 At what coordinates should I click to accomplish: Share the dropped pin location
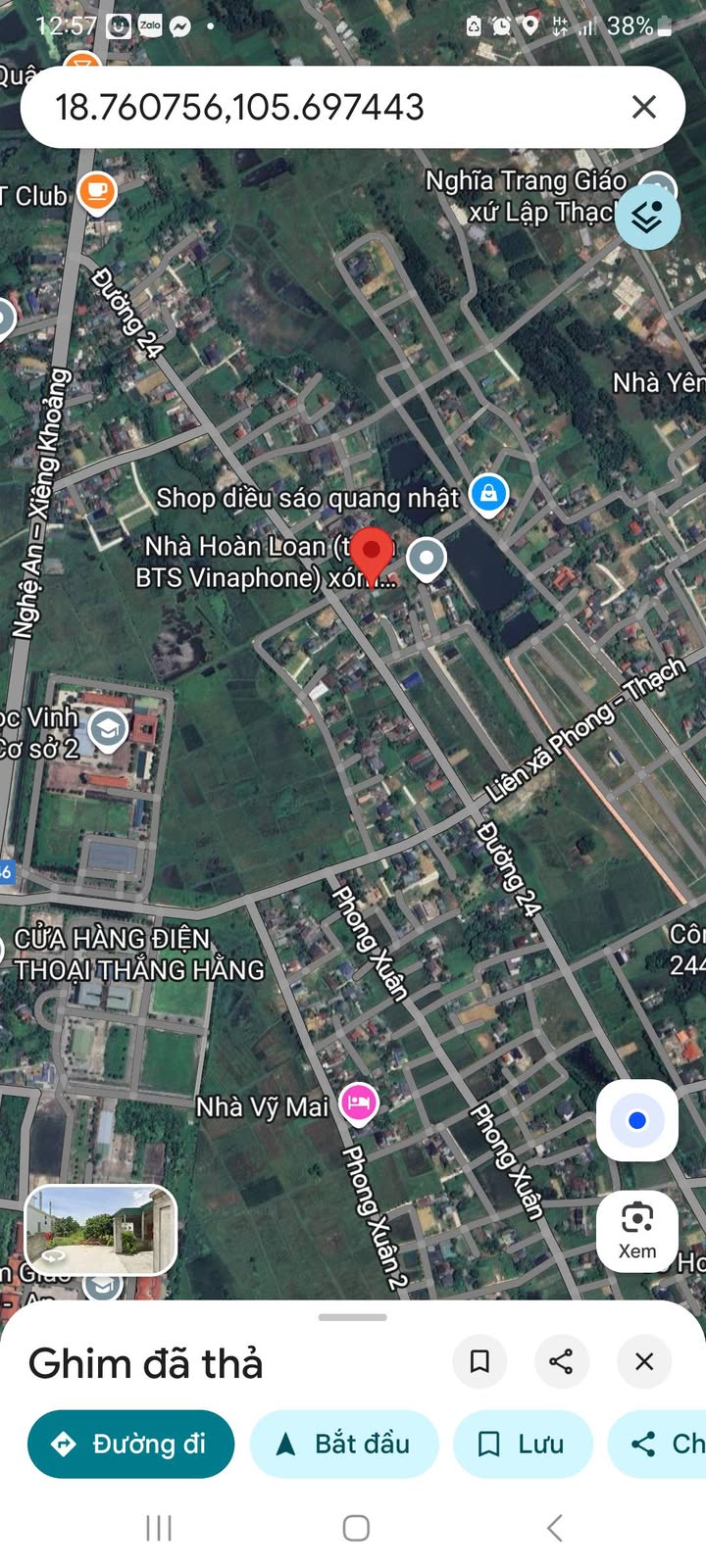click(562, 1361)
